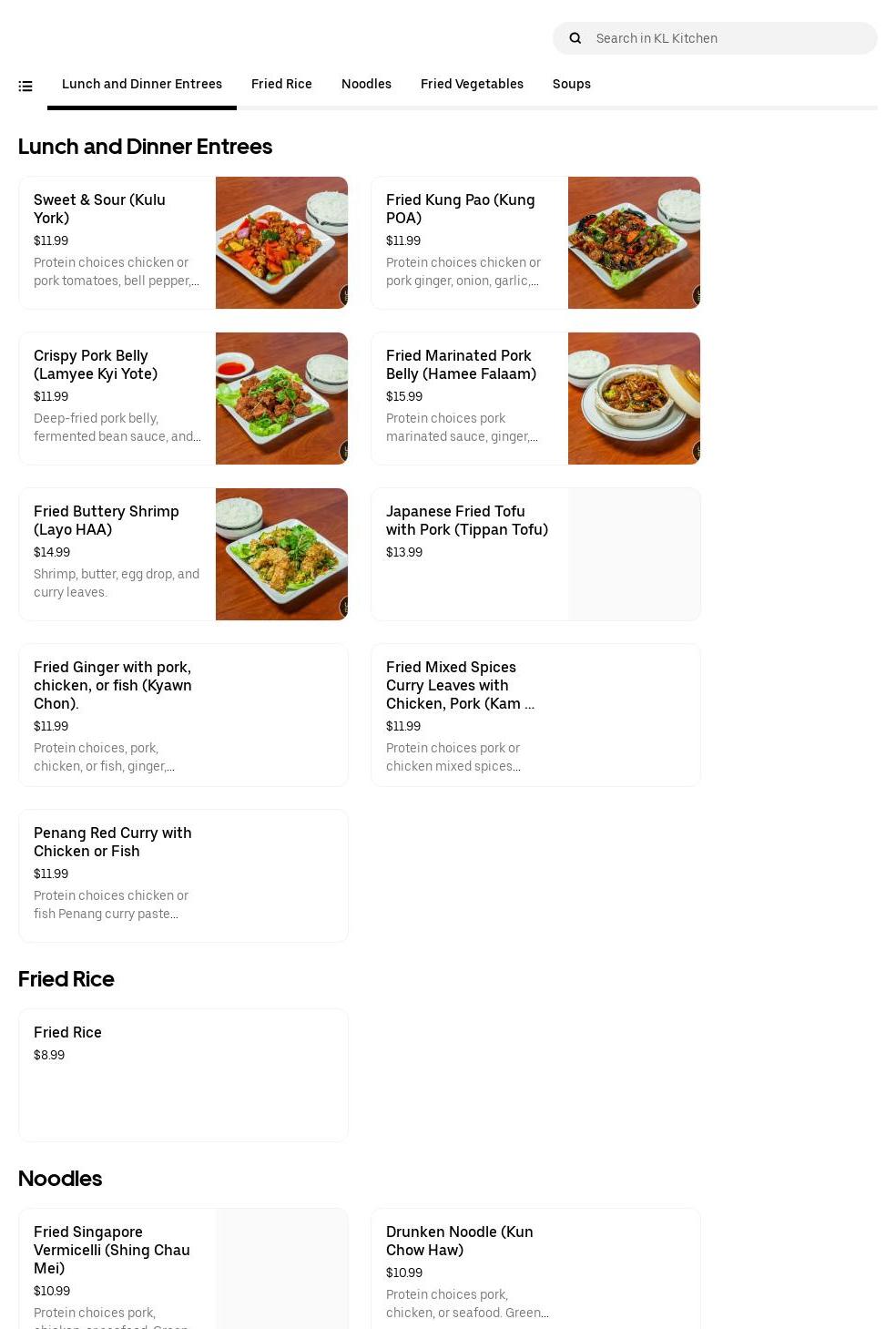Switch to the Fried Rice tab
This screenshot has width=896, height=1329.
(x=281, y=84)
